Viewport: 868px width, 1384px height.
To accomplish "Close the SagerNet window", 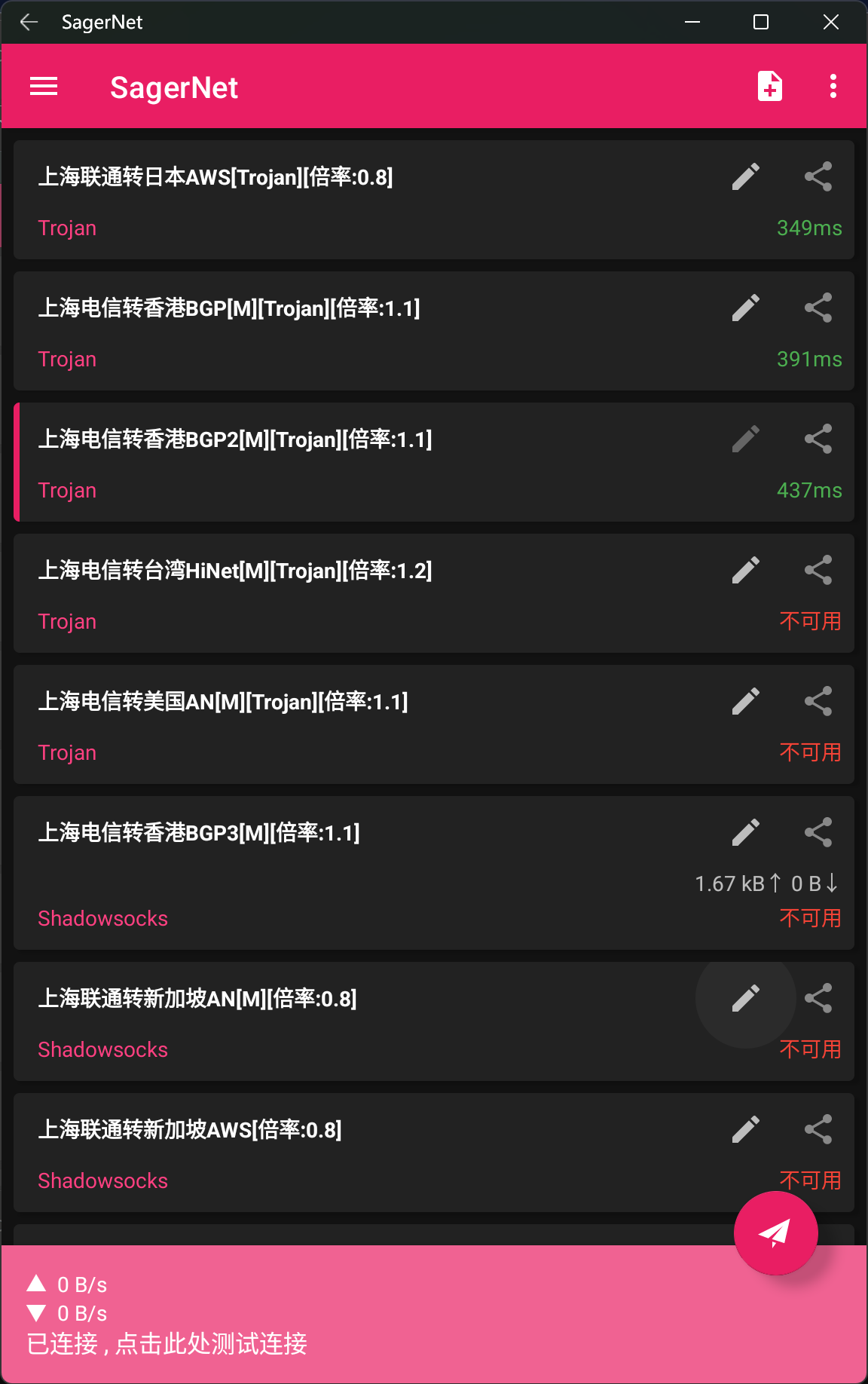I will coord(830,22).
